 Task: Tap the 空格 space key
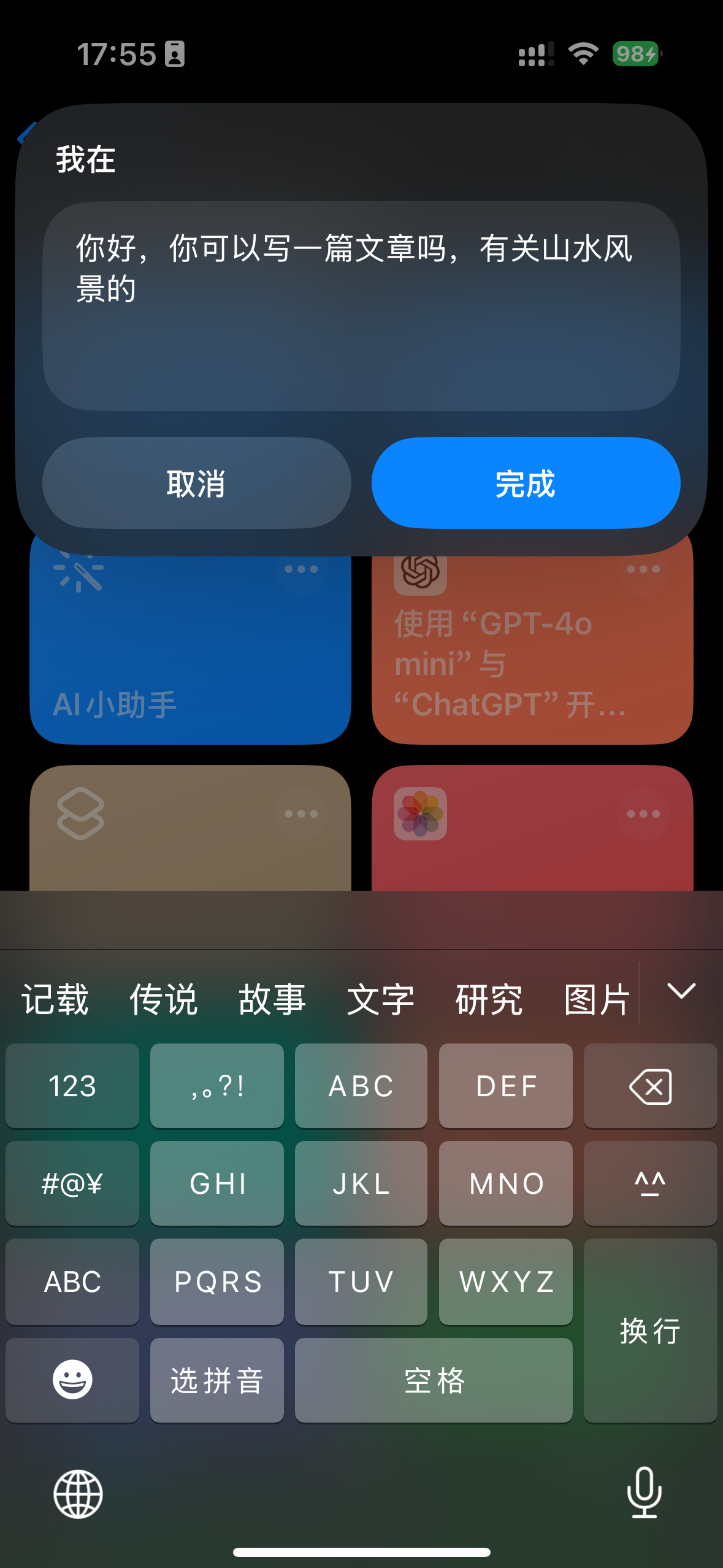click(x=434, y=1380)
